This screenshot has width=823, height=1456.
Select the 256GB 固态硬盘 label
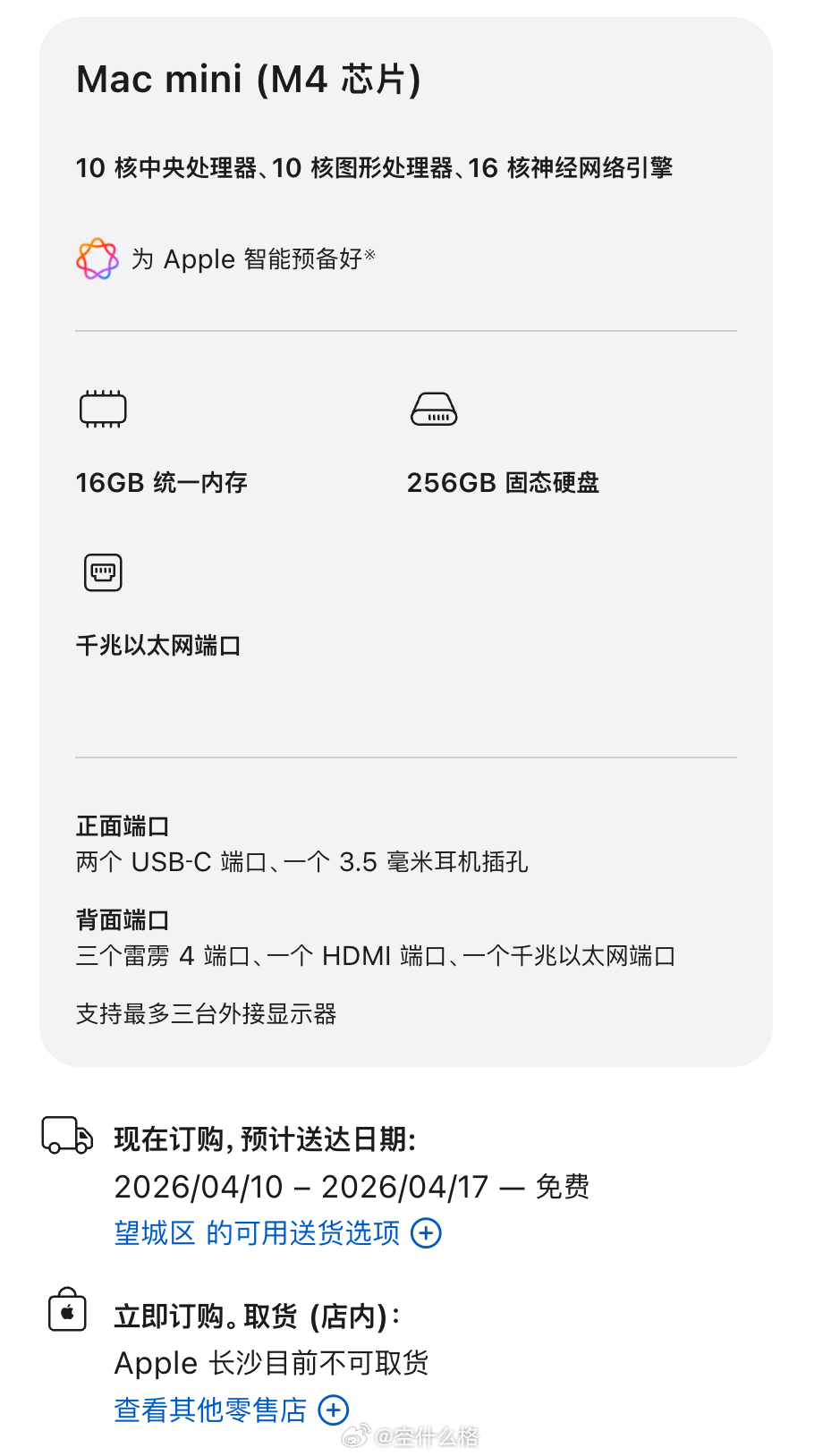pyautogui.click(x=505, y=482)
